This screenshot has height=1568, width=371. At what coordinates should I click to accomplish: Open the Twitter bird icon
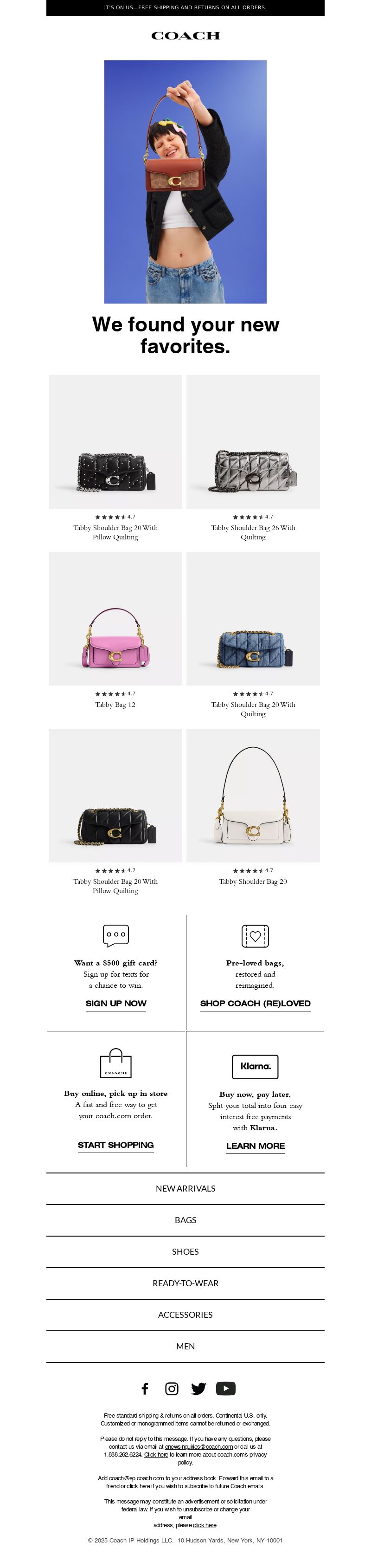click(198, 1388)
